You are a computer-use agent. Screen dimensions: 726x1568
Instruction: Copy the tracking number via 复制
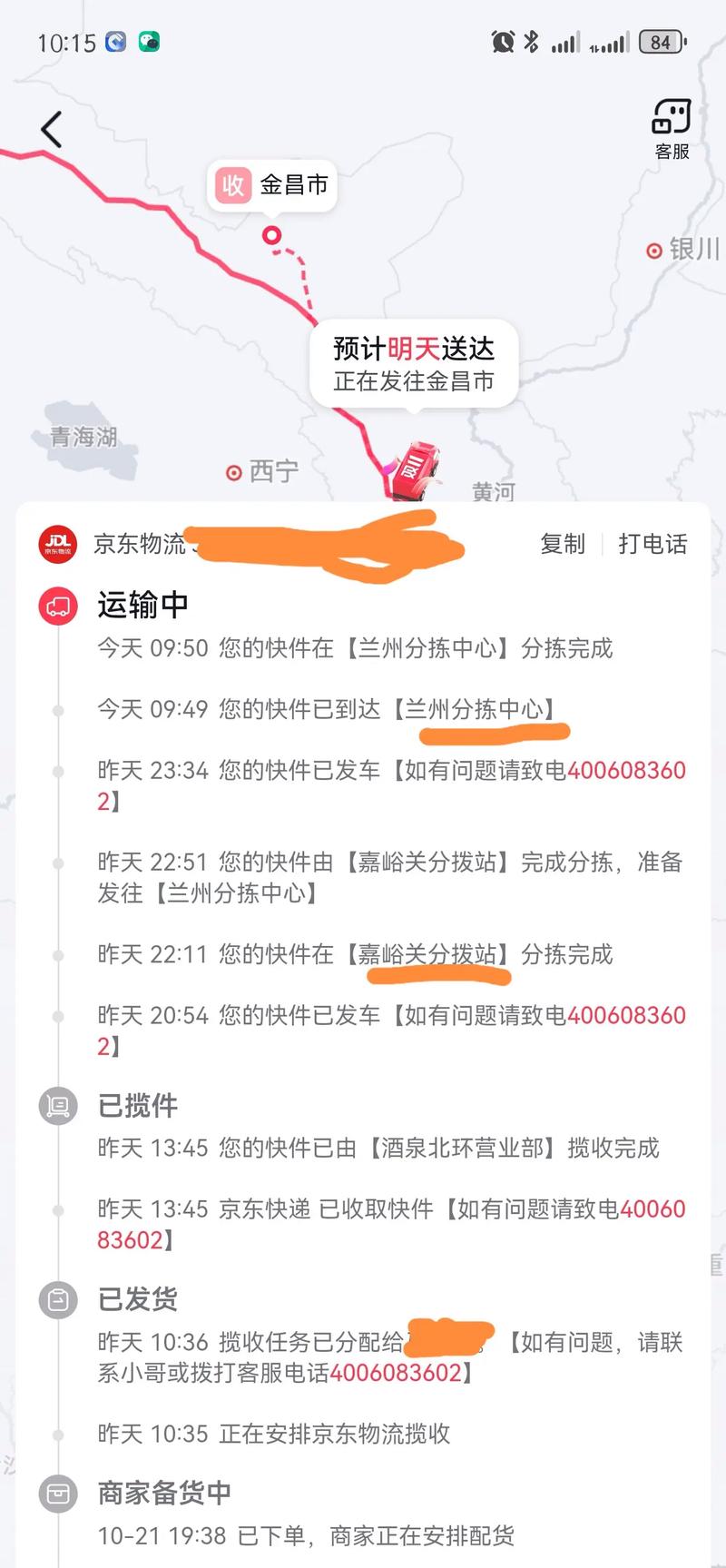click(562, 544)
